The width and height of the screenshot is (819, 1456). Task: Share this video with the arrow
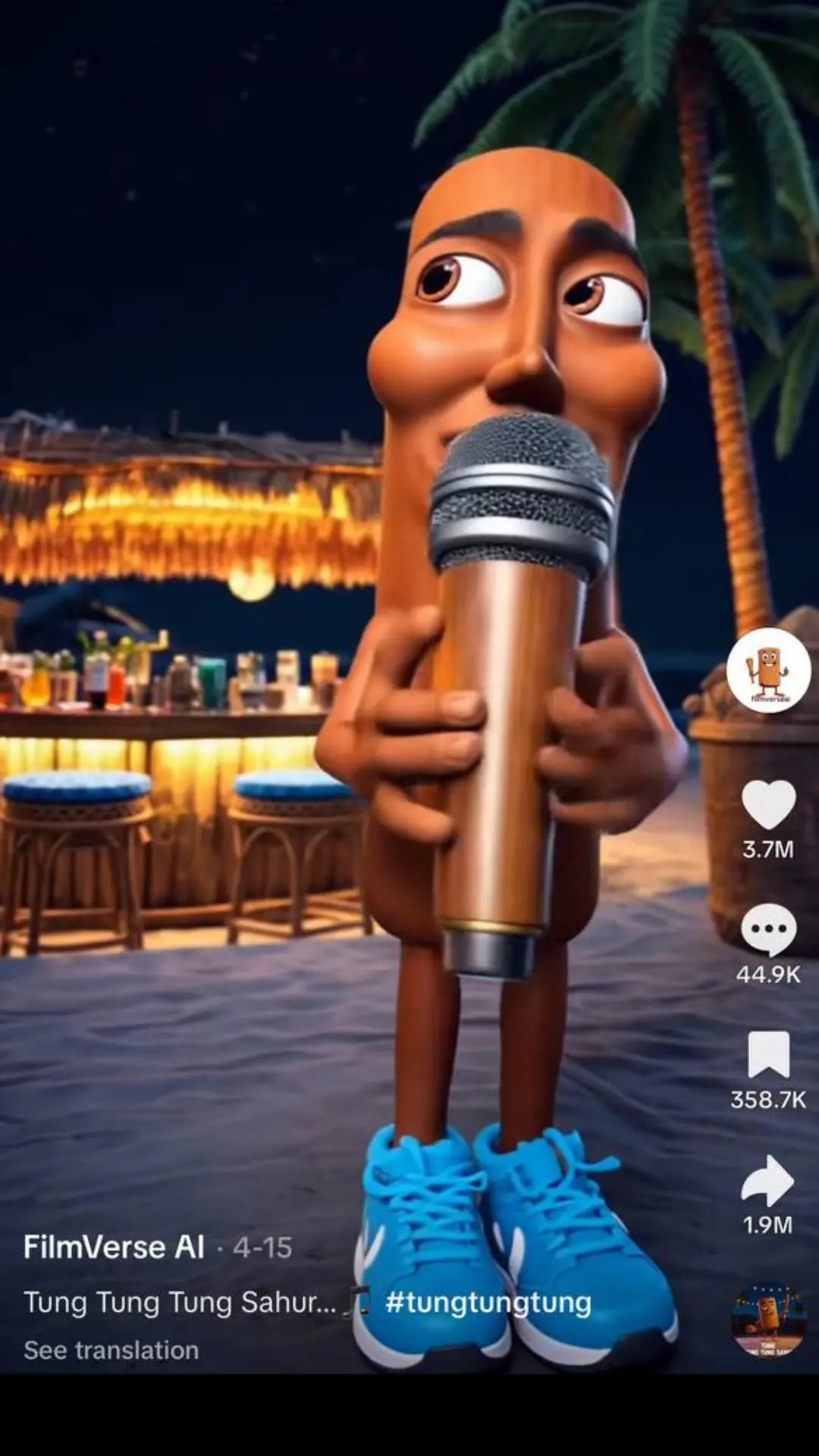point(768,1181)
